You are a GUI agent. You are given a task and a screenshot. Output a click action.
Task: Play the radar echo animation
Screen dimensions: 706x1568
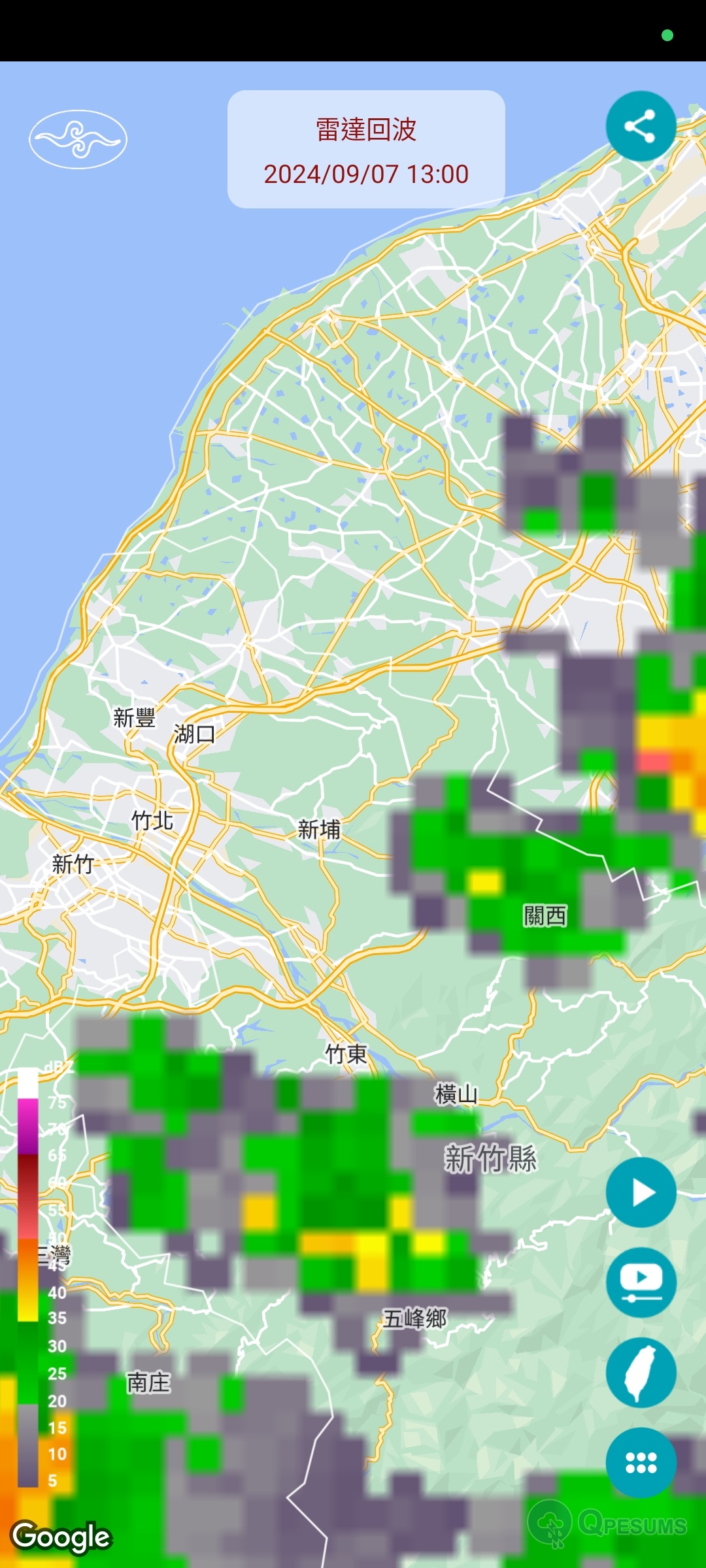click(x=641, y=1192)
